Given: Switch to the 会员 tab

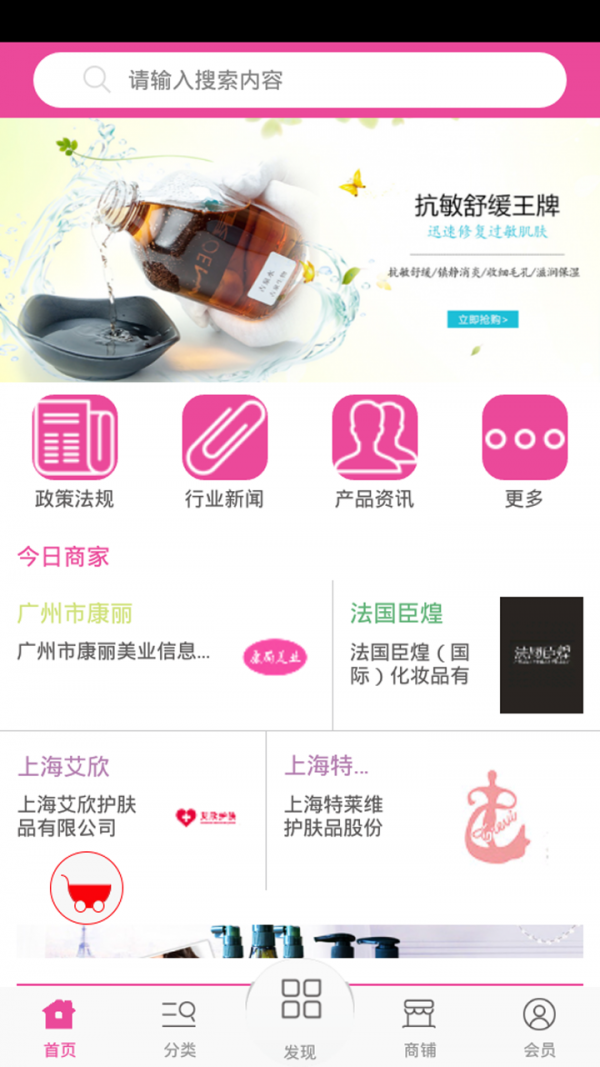Looking at the screenshot, I should [539, 1027].
